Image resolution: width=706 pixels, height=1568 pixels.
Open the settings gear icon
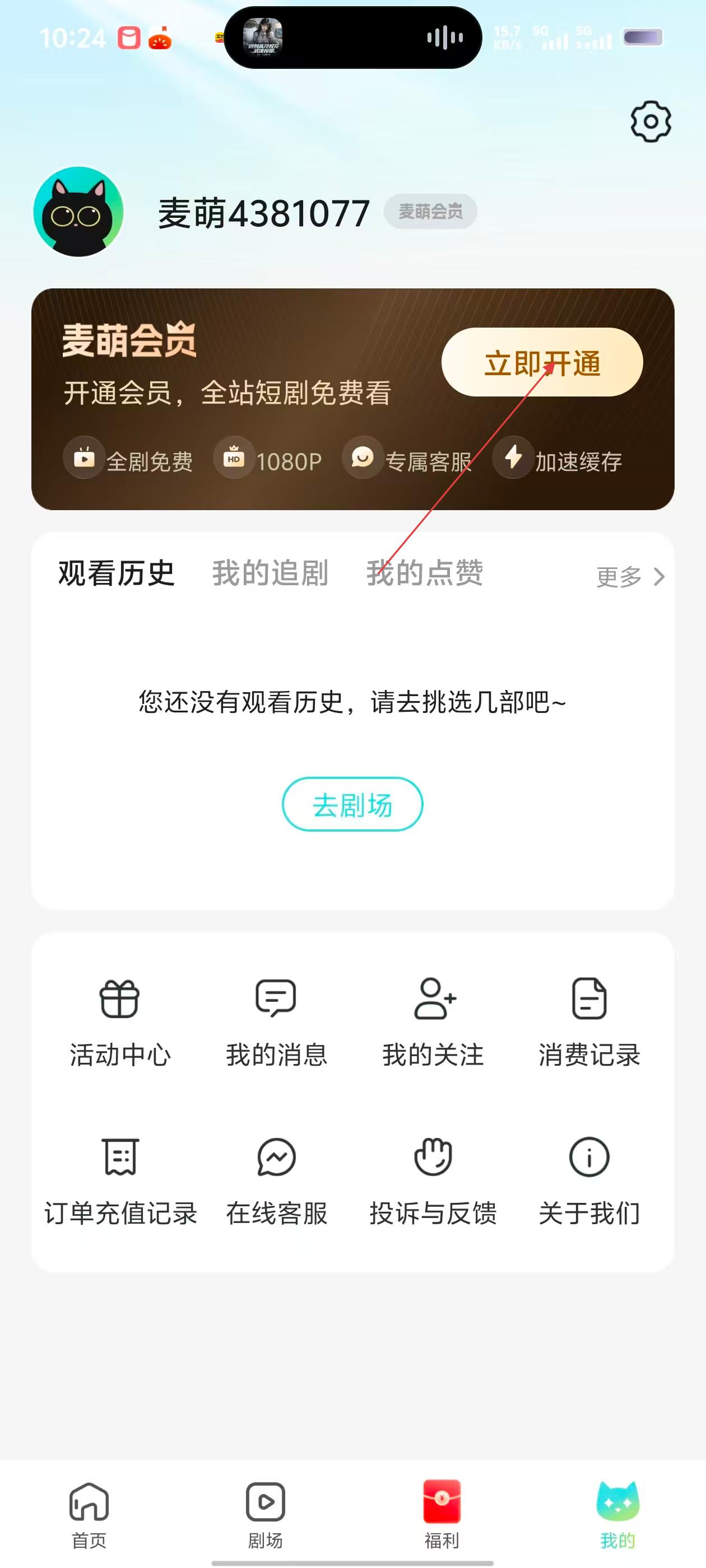point(651,122)
